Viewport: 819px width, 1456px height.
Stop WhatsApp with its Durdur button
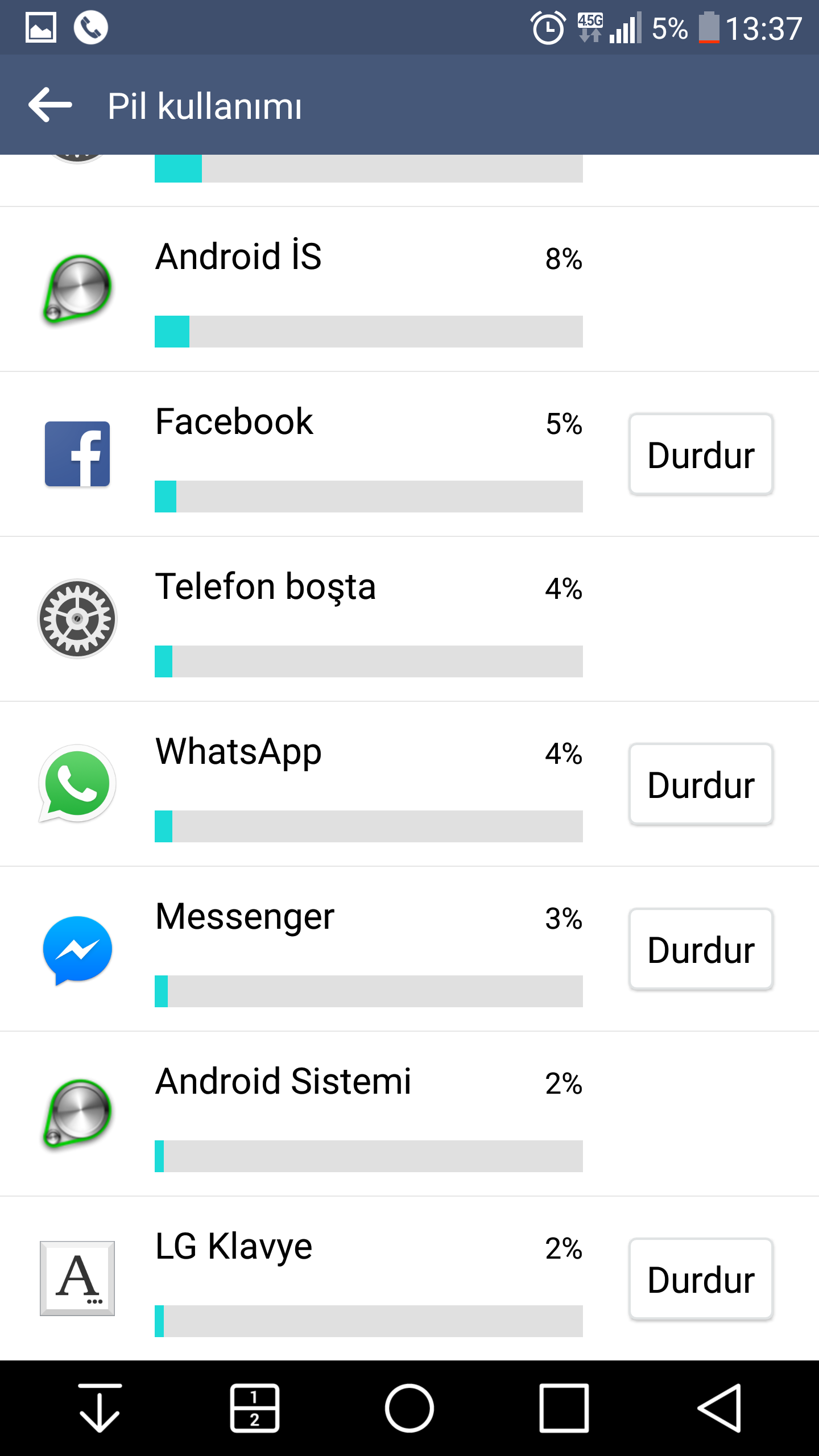tap(701, 784)
